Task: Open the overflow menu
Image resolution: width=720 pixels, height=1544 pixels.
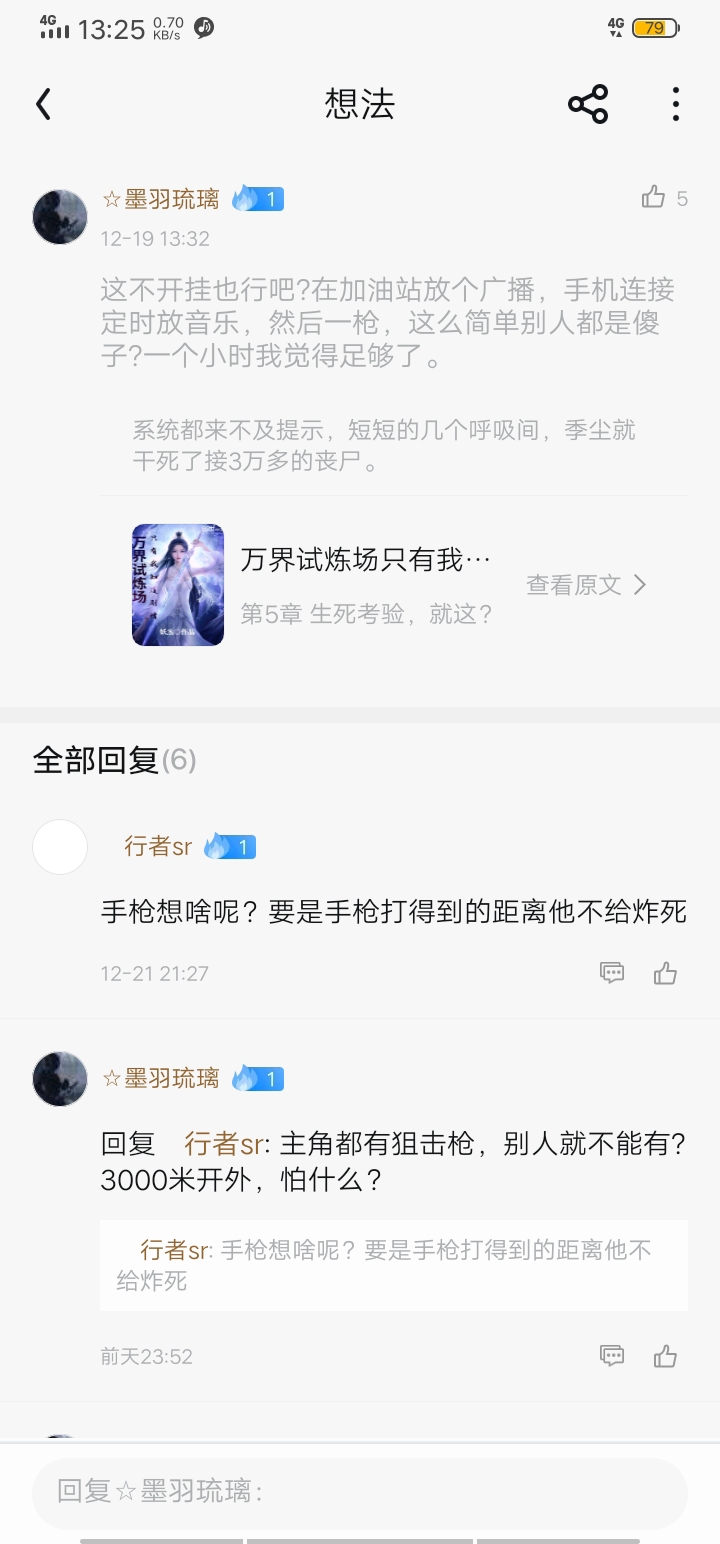Action: [x=676, y=104]
